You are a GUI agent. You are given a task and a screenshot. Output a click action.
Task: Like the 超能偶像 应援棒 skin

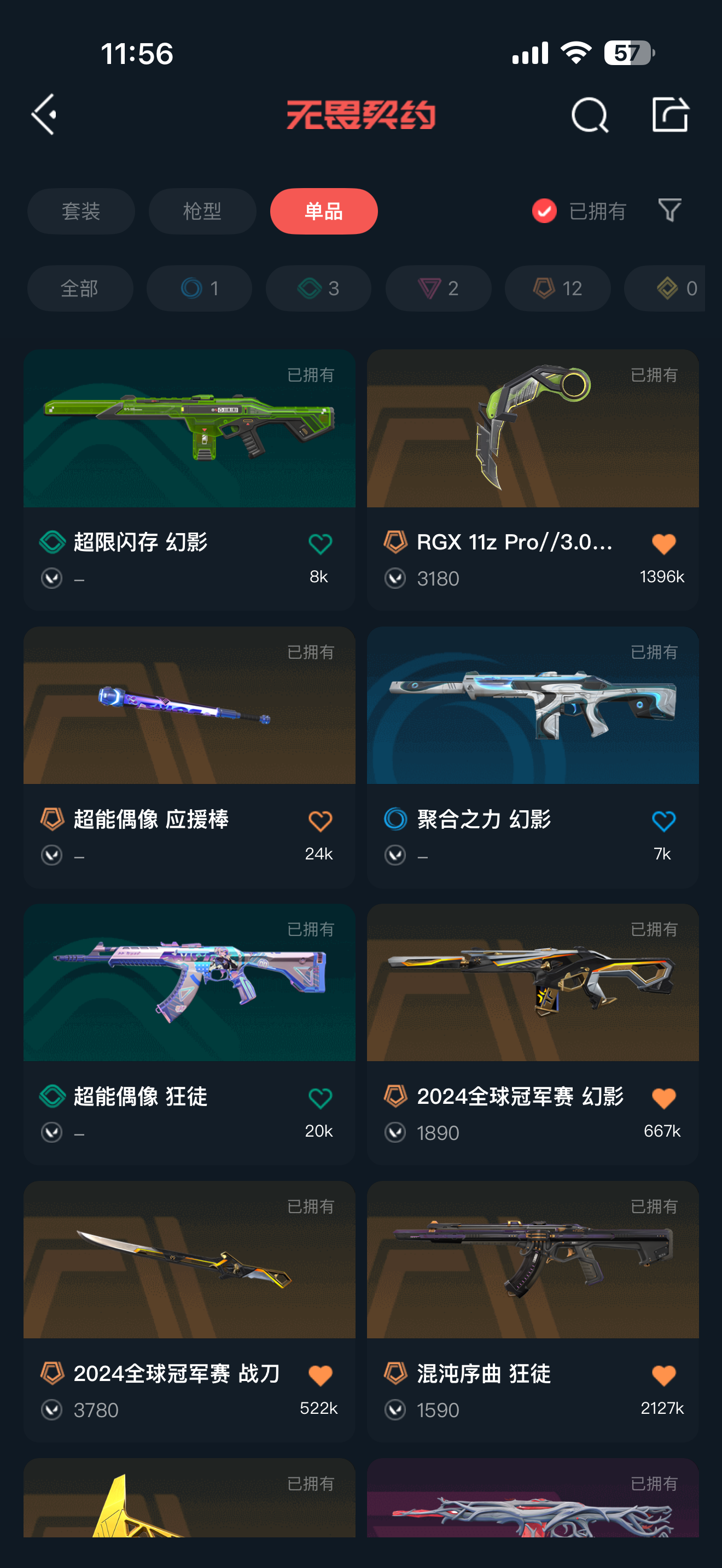[x=319, y=821]
